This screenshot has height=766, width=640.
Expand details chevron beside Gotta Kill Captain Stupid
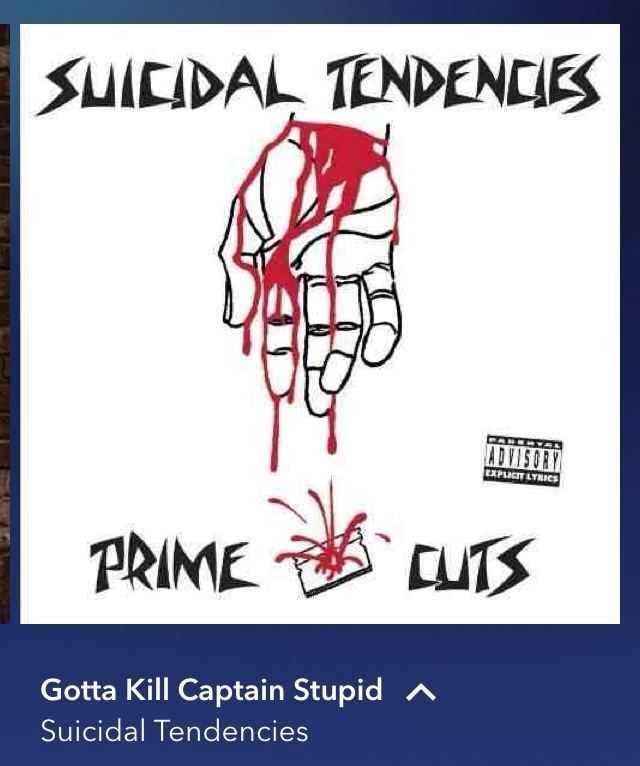pos(421,692)
